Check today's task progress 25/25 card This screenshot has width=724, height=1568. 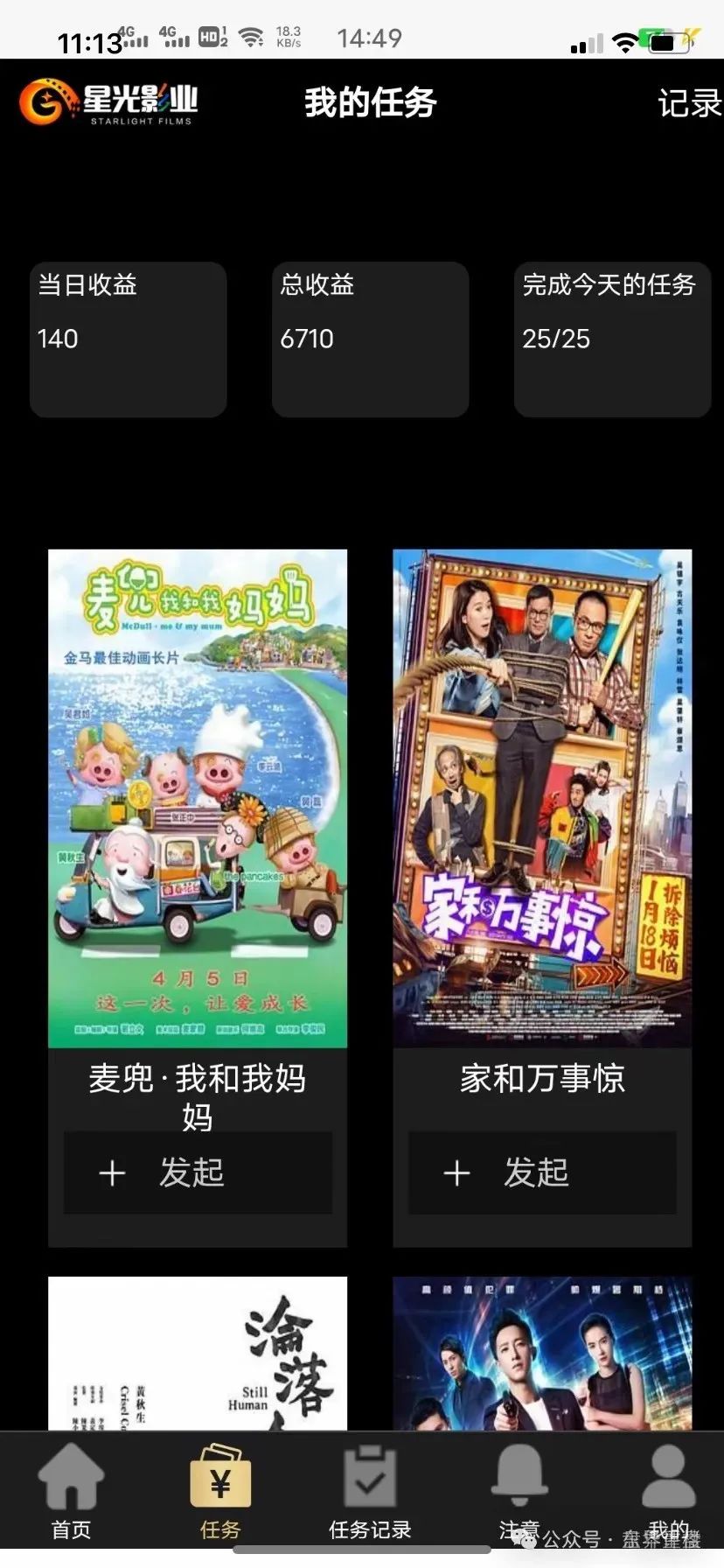(611, 339)
